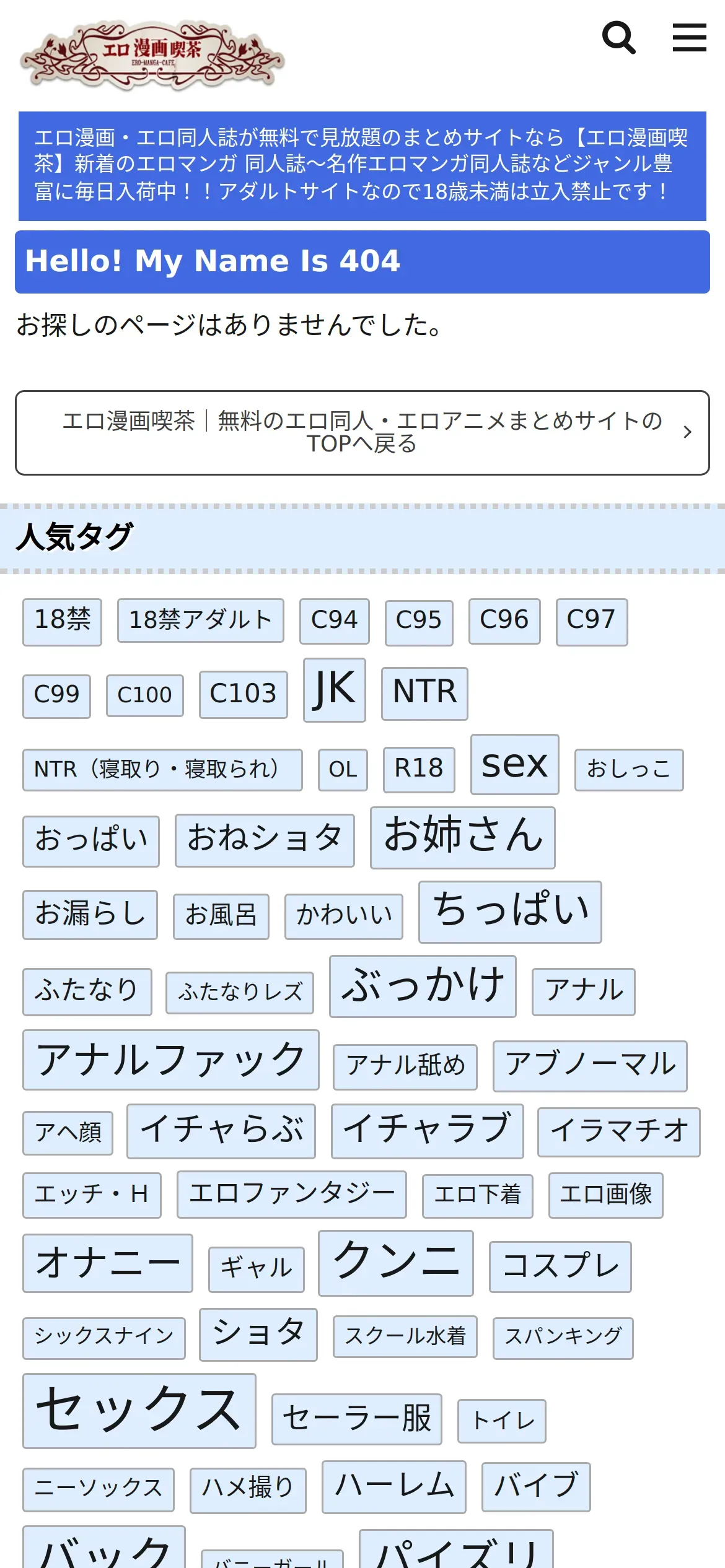Screen dimensions: 725x1568
Task: Open the C100 tag
Action: point(145,695)
